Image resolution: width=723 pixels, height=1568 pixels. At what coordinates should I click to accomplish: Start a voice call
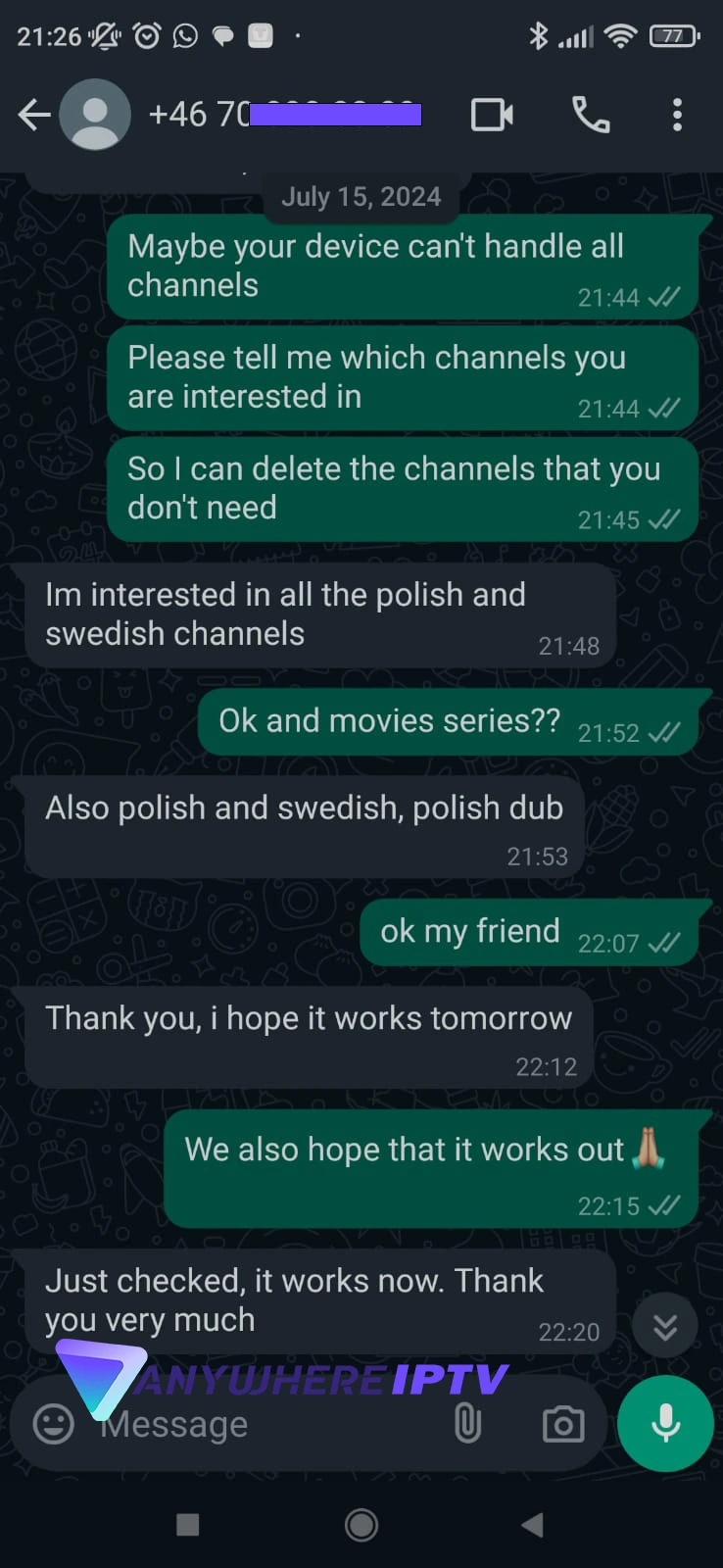click(x=591, y=116)
